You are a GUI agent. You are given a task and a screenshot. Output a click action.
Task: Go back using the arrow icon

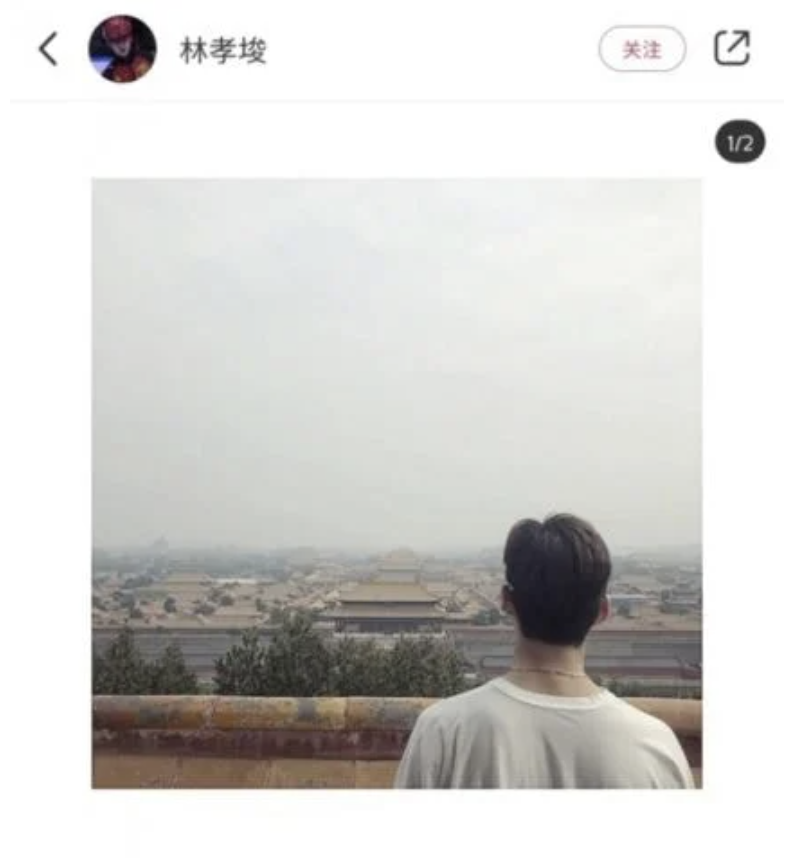tap(48, 49)
